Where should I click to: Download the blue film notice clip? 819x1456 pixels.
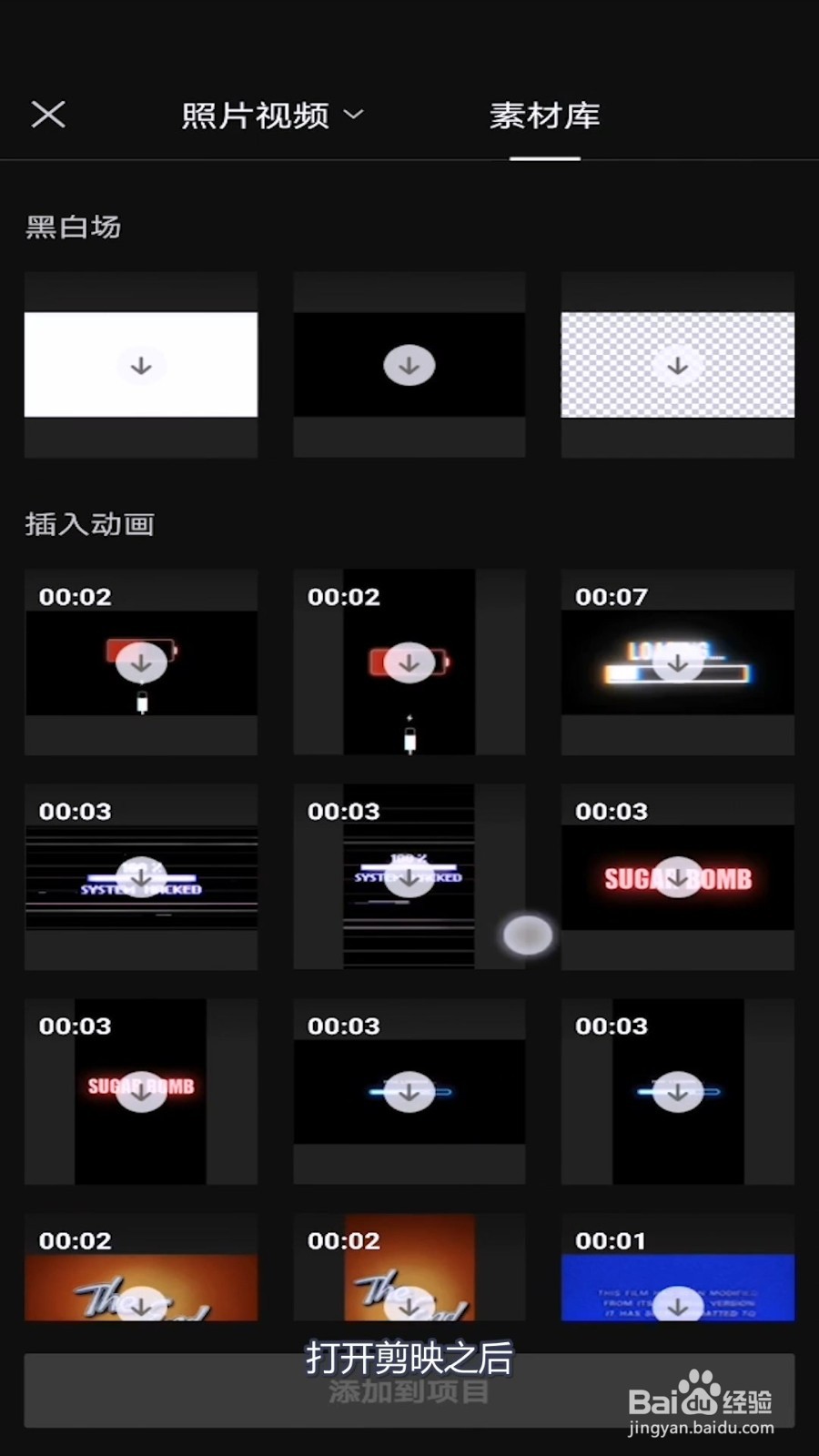[677, 1303]
